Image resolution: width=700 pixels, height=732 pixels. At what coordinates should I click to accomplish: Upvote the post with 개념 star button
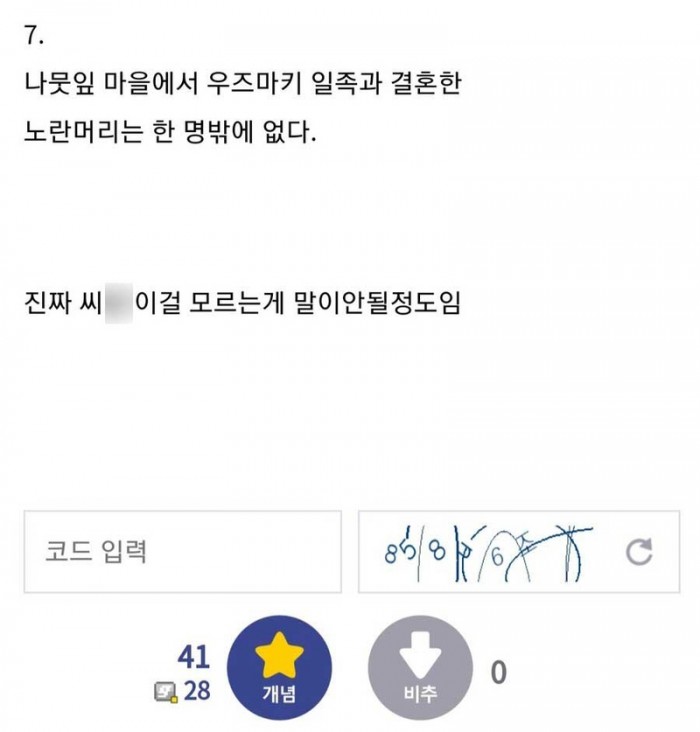click(280, 667)
